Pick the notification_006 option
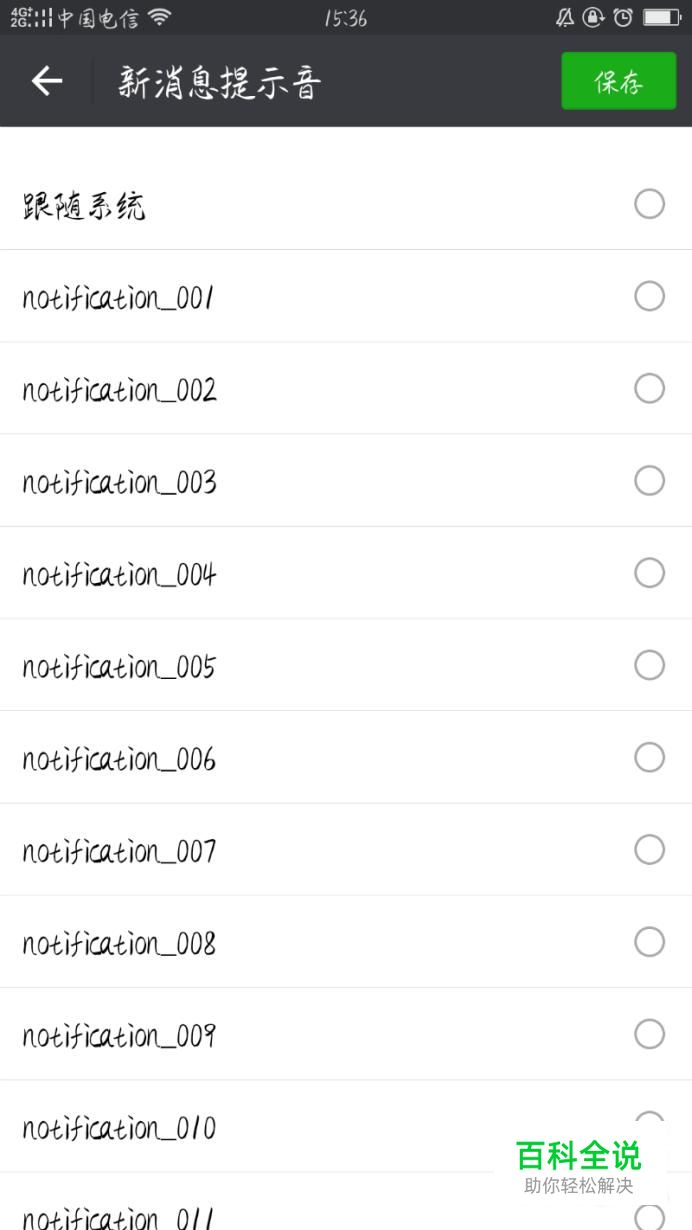692x1230 pixels. pyautogui.click(x=346, y=757)
